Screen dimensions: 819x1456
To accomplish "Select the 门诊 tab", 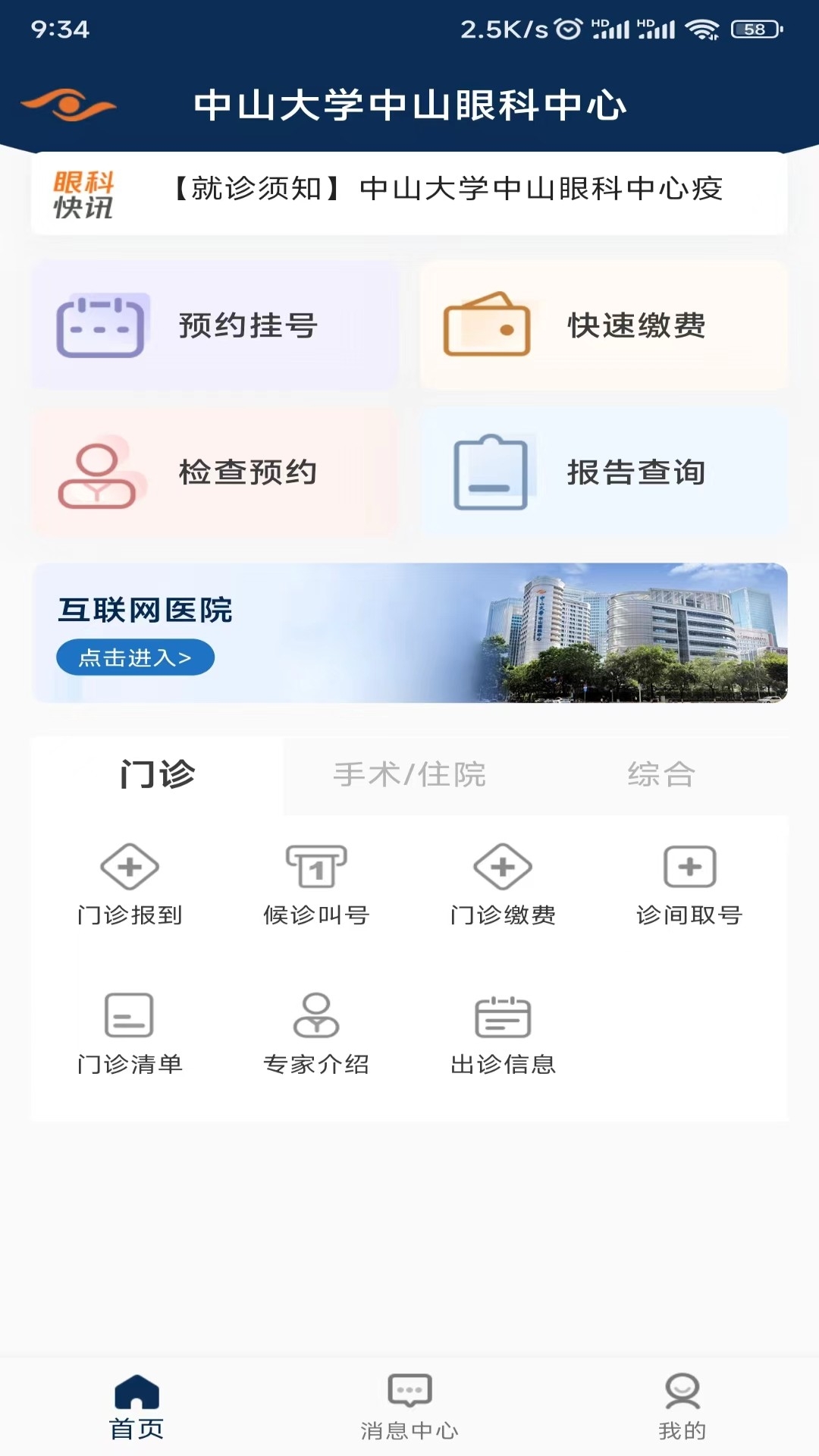I will tap(155, 775).
